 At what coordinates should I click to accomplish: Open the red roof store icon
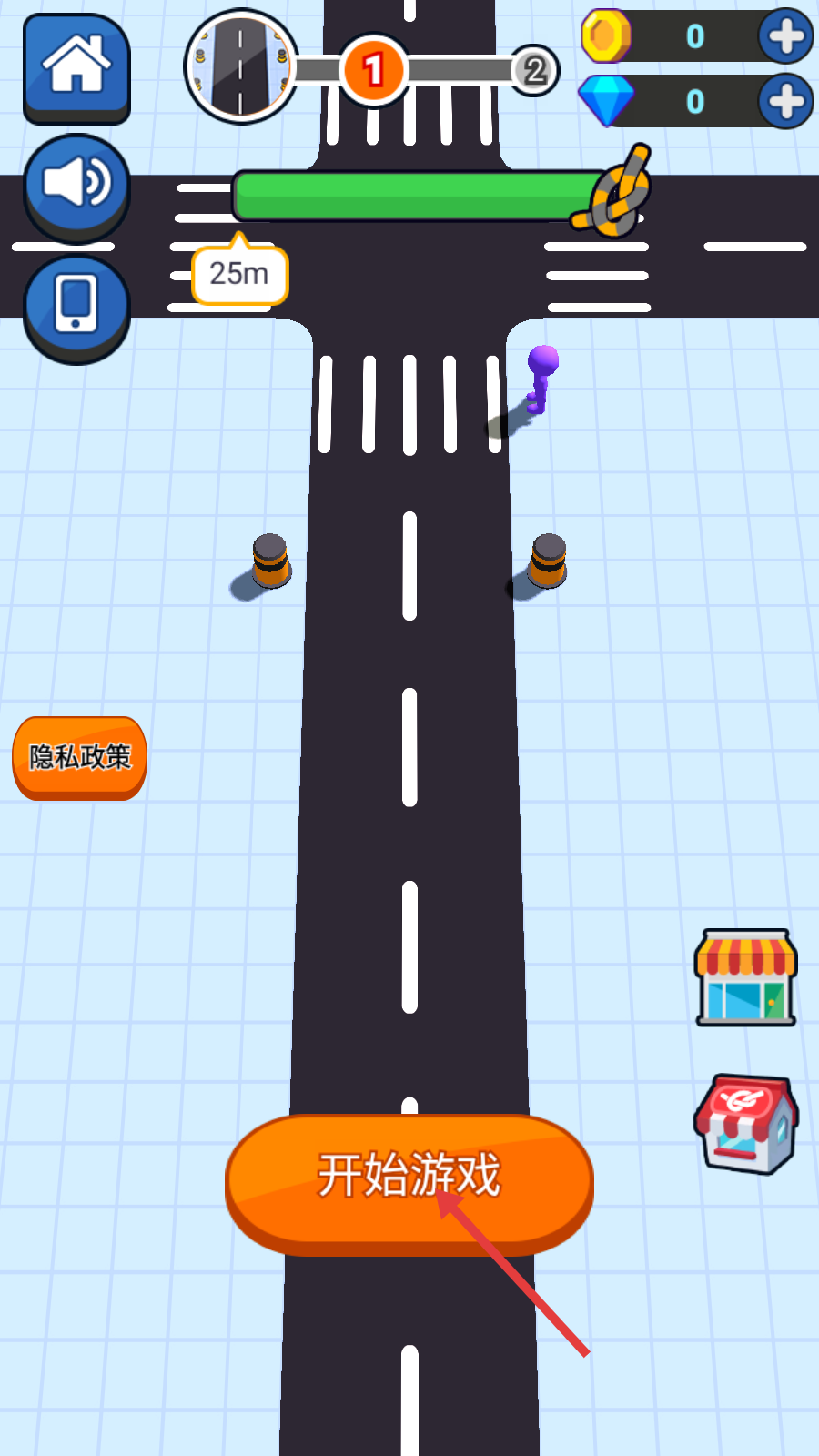[x=745, y=1125]
